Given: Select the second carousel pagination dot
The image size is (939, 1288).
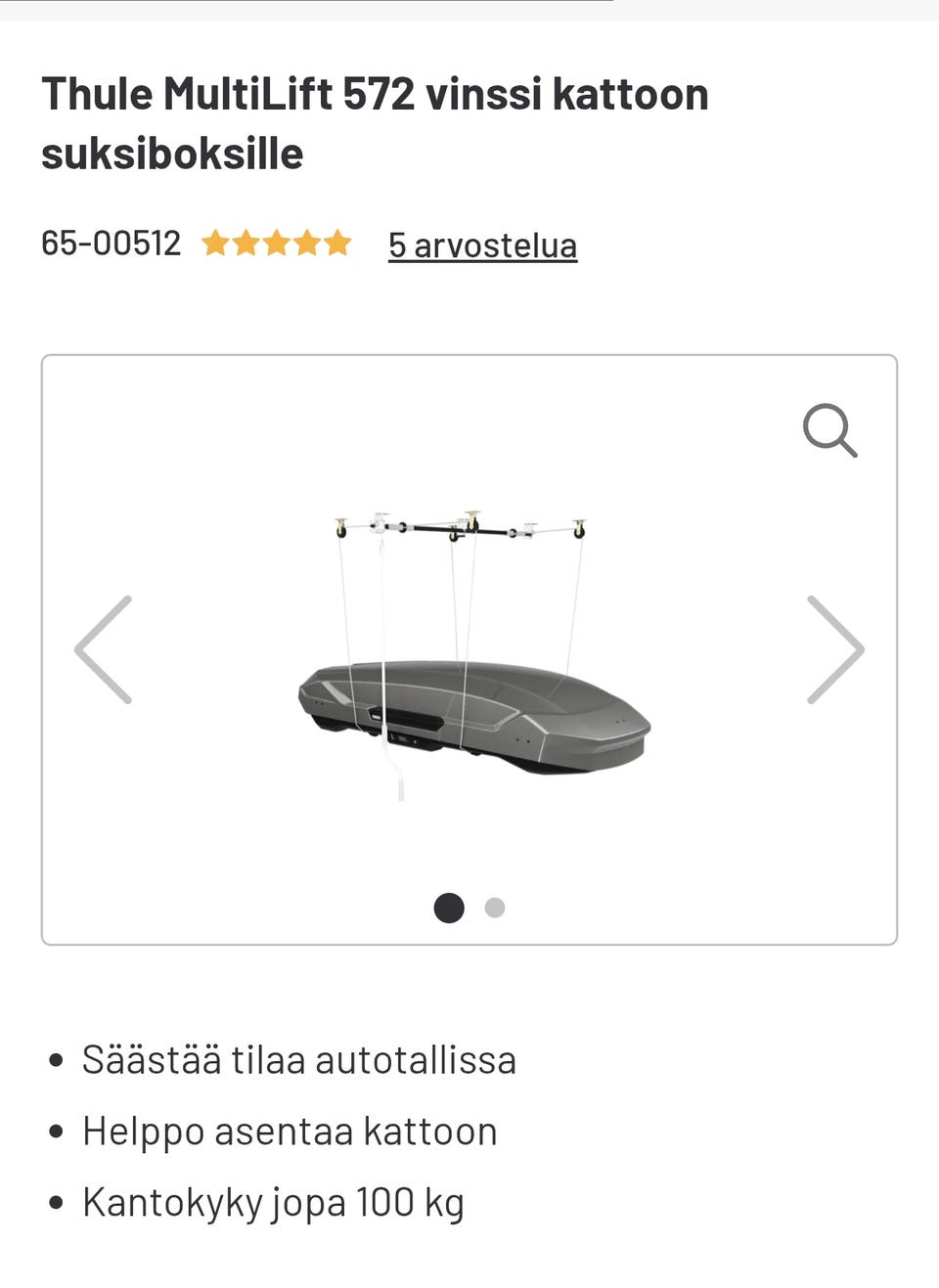Looking at the screenshot, I should pyautogui.click(x=495, y=909).
